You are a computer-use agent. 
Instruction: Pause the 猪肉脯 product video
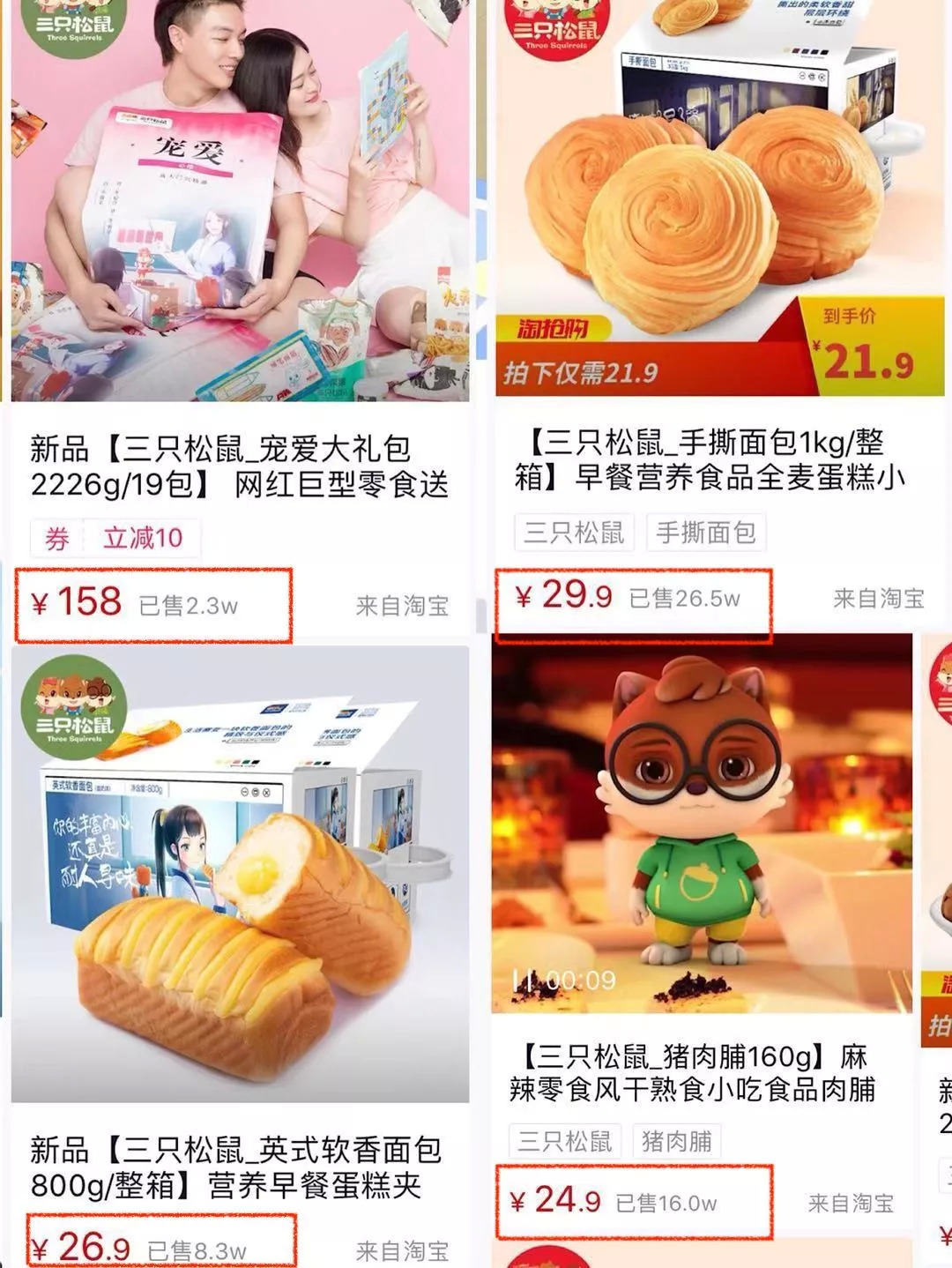coord(521,981)
